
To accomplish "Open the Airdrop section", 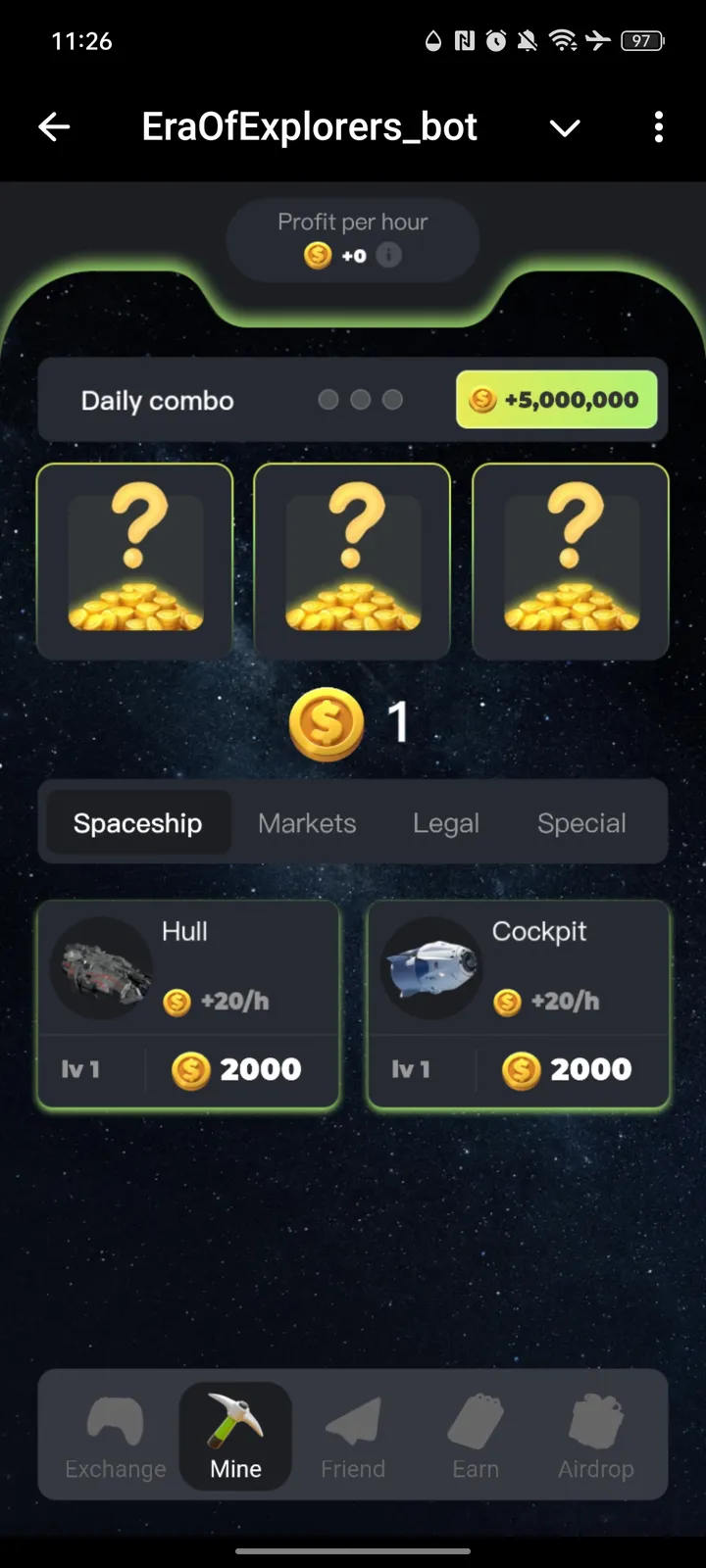I will (x=595, y=1438).
